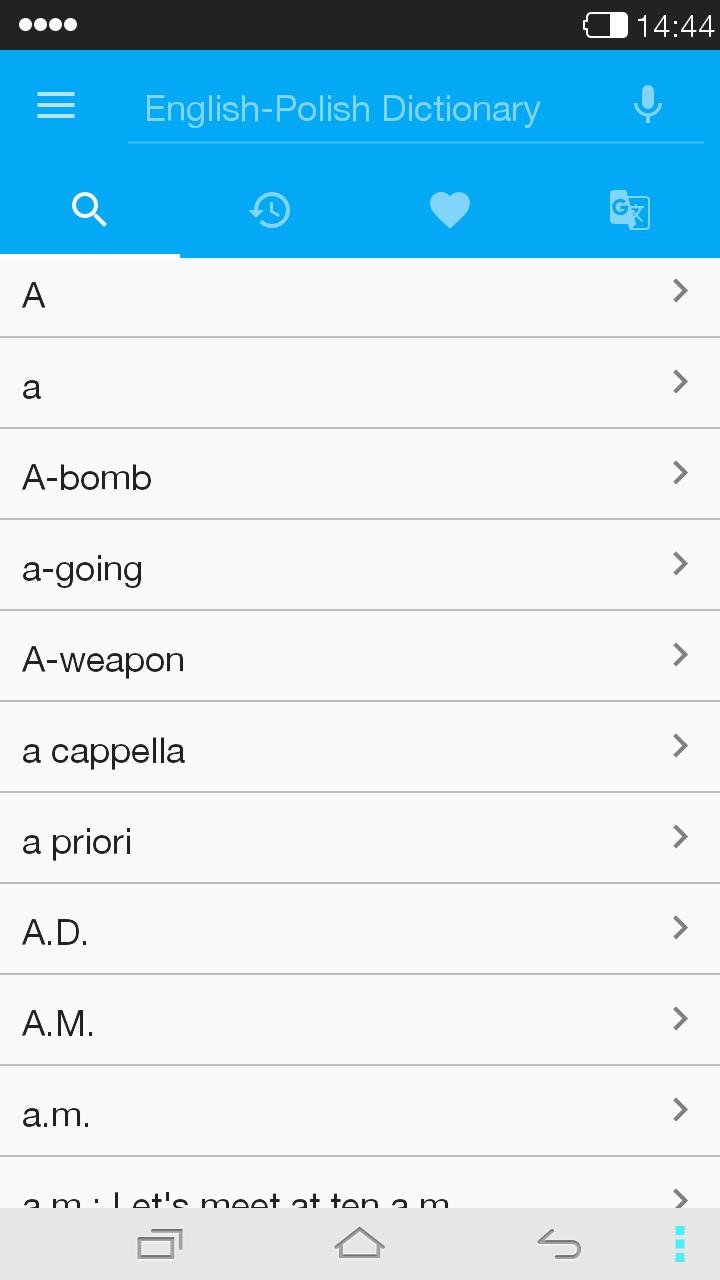Expand the a cappella entry
The image size is (720, 1280).
[360, 747]
